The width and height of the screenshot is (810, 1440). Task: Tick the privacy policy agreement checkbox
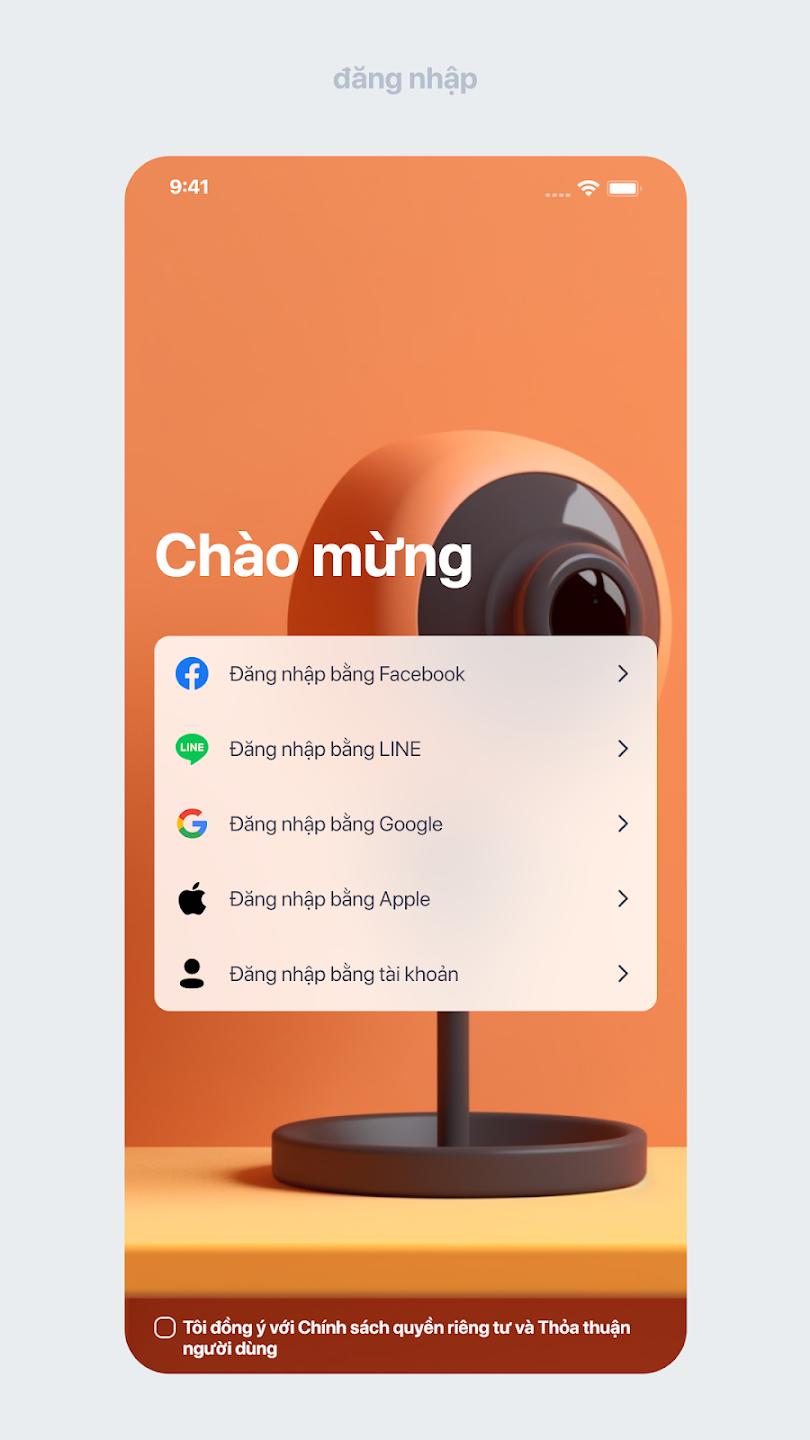(165, 1328)
